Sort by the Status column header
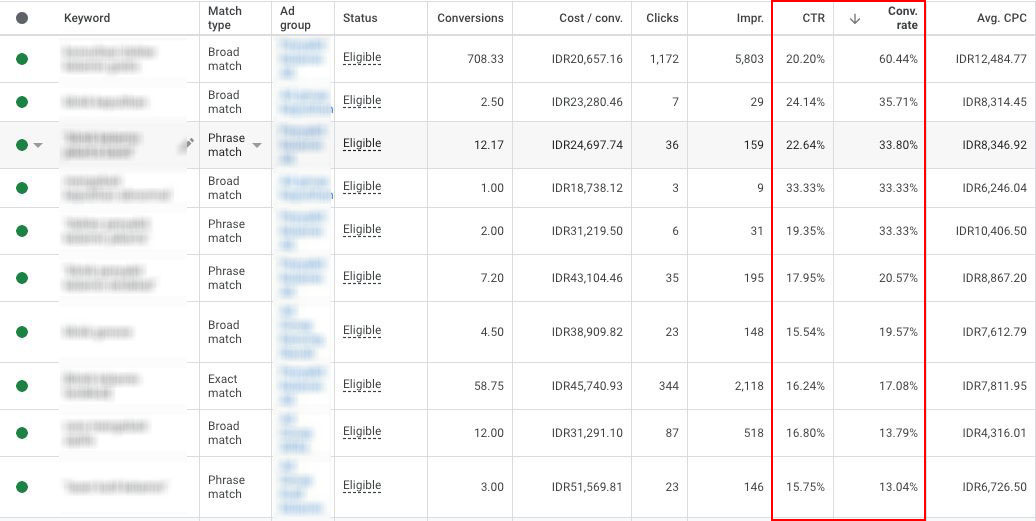 click(x=360, y=18)
